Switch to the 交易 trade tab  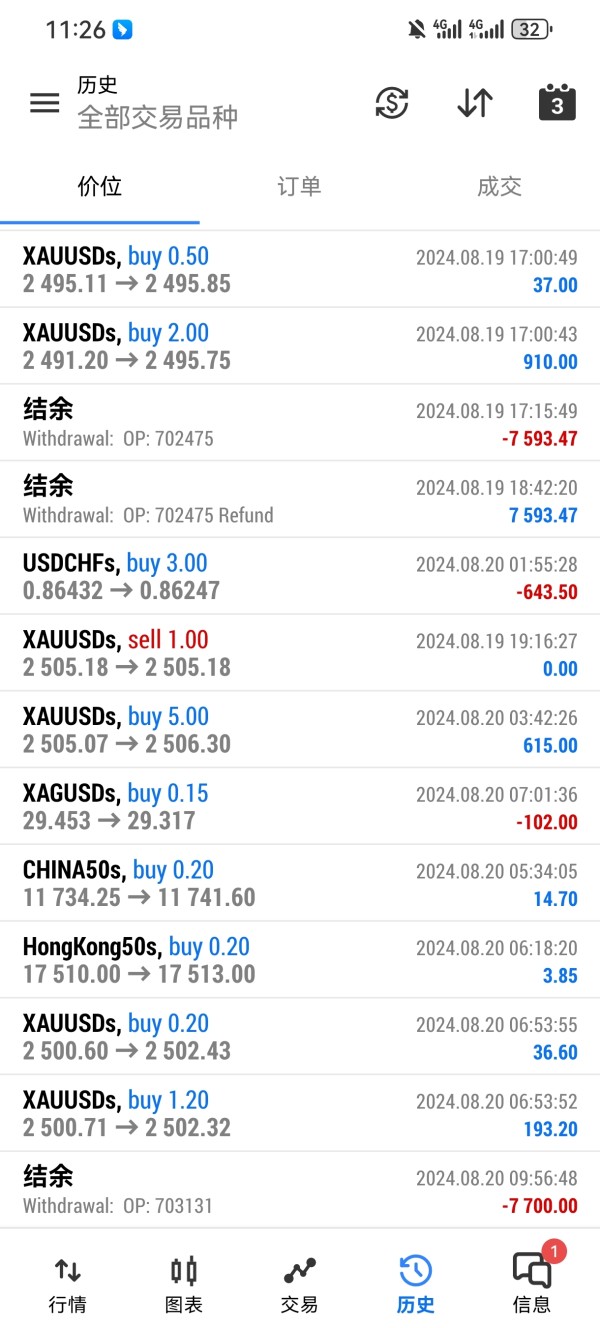pos(299,1285)
